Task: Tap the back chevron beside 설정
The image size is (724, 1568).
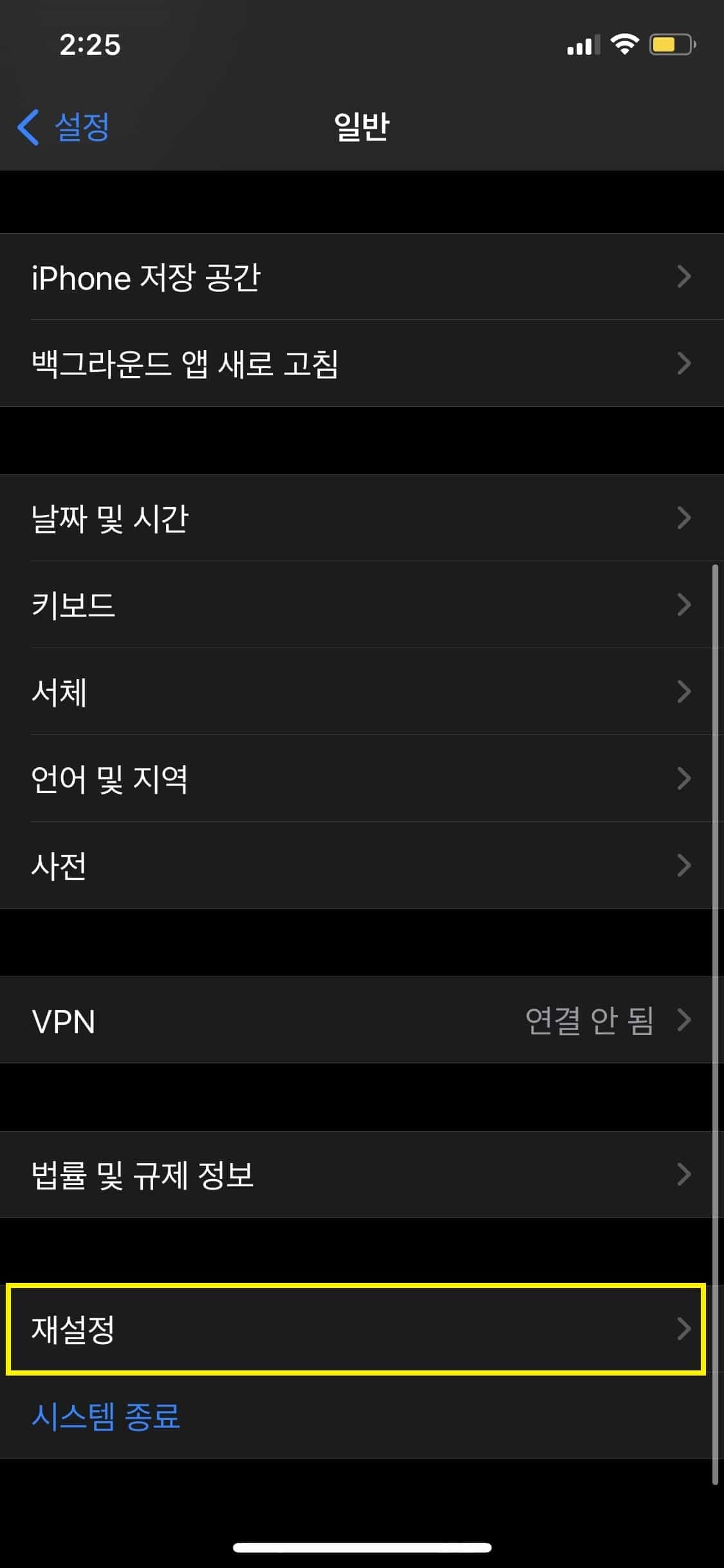Action: pos(27,127)
